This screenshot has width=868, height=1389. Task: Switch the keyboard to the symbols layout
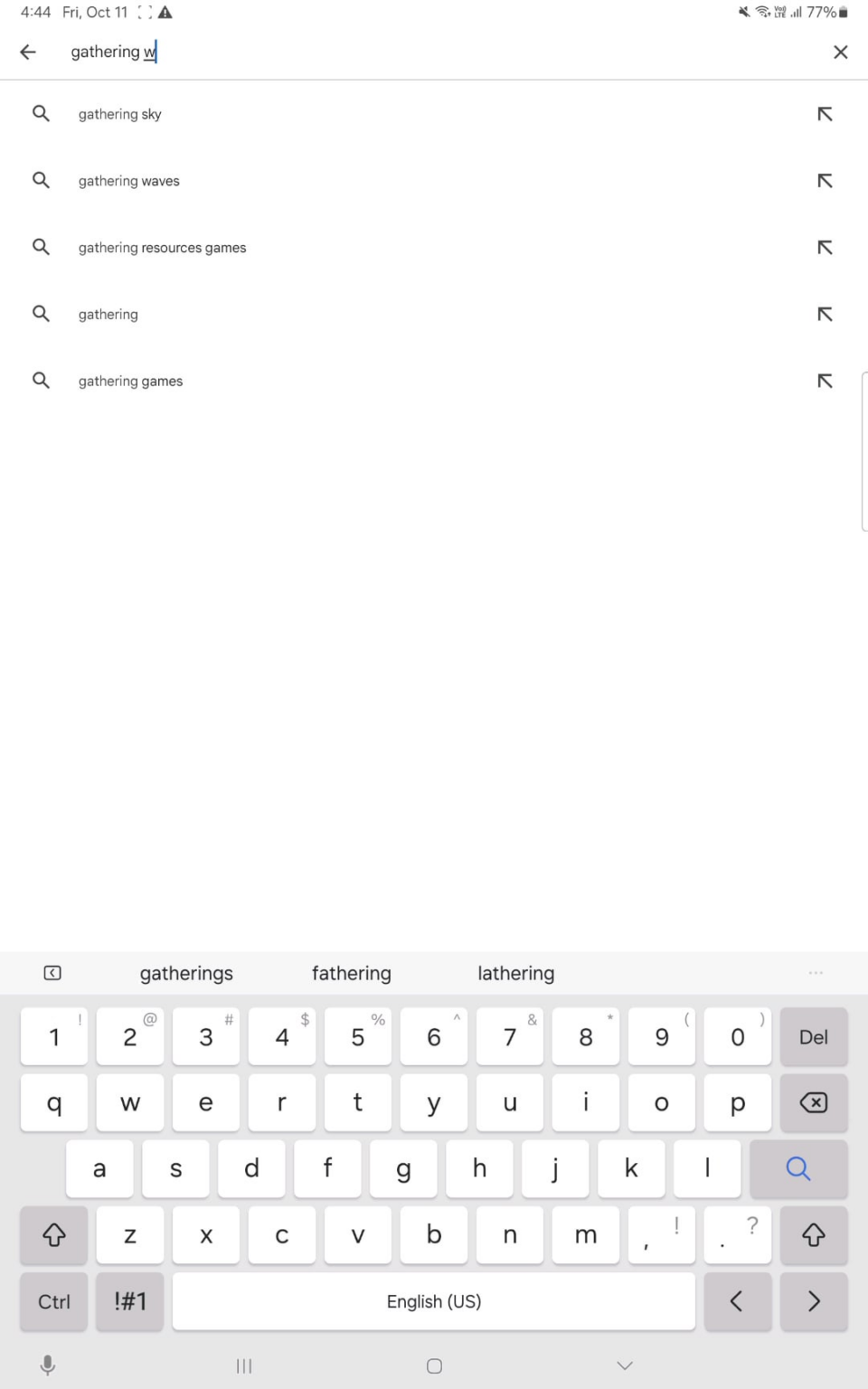(x=130, y=1301)
